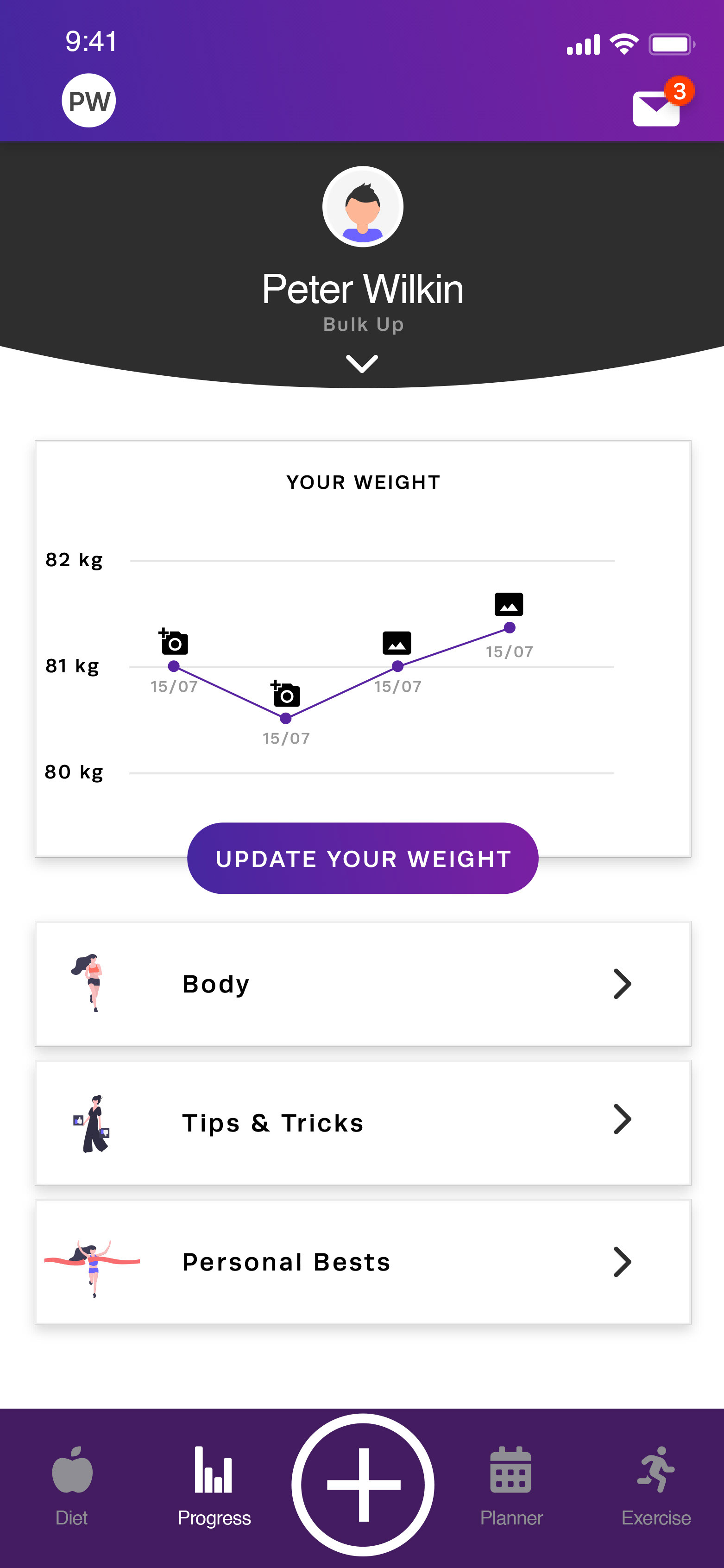Open the Body section
The height and width of the screenshot is (1568, 724).
(x=363, y=984)
